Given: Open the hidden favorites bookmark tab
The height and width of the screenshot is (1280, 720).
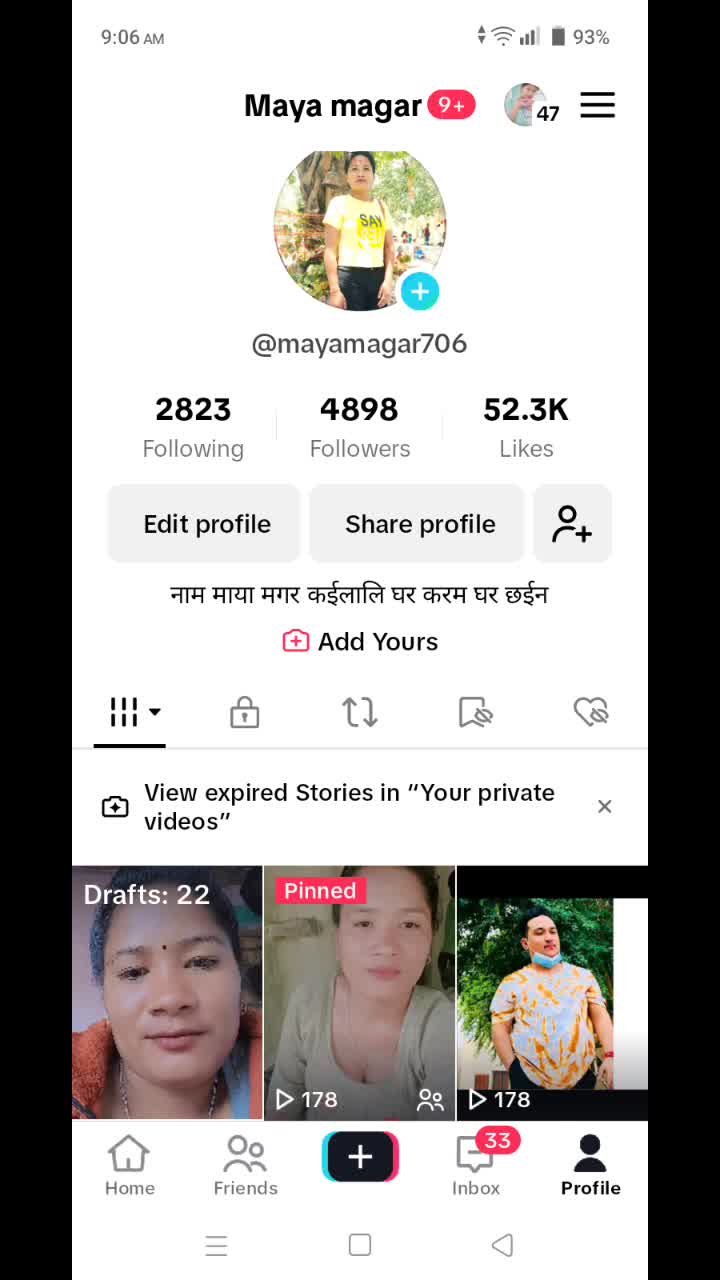Looking at the screenshot, I should click(476, 712).
